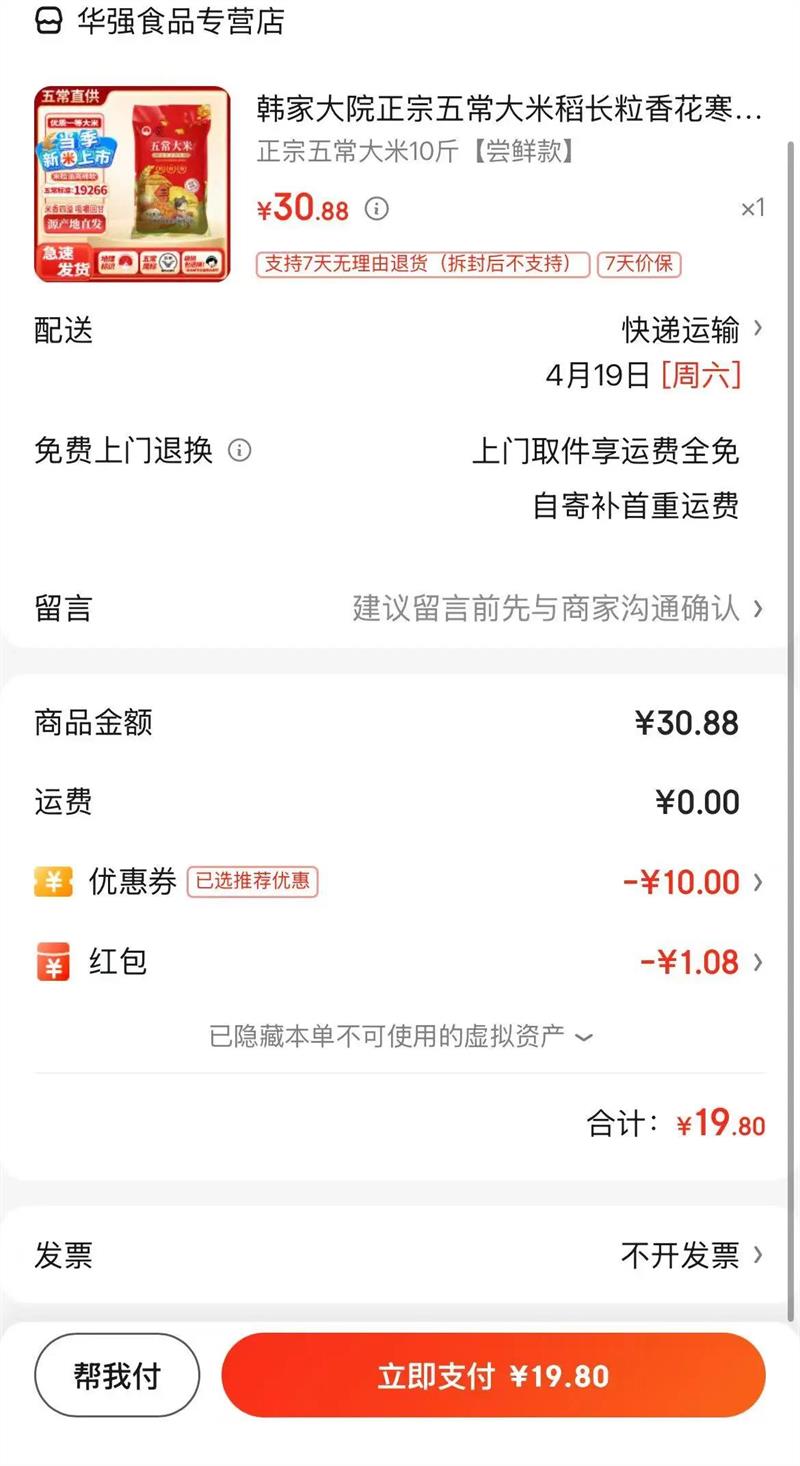Open the 优惠券 coupon selection
This screenshot has height=1466, width=800.
pos(692,882)
